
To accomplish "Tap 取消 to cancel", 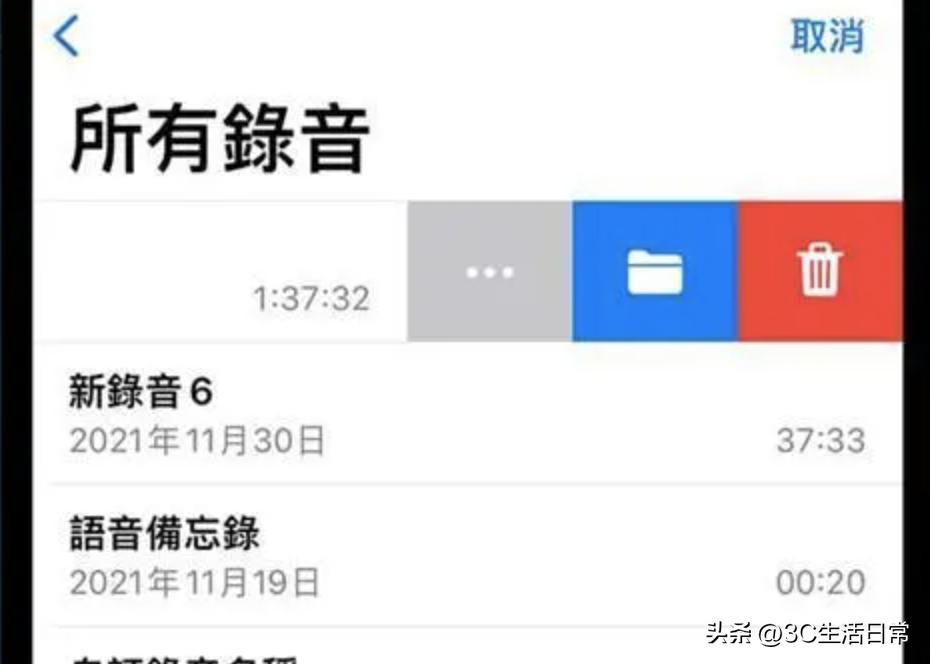I will (x=827, y=37).
